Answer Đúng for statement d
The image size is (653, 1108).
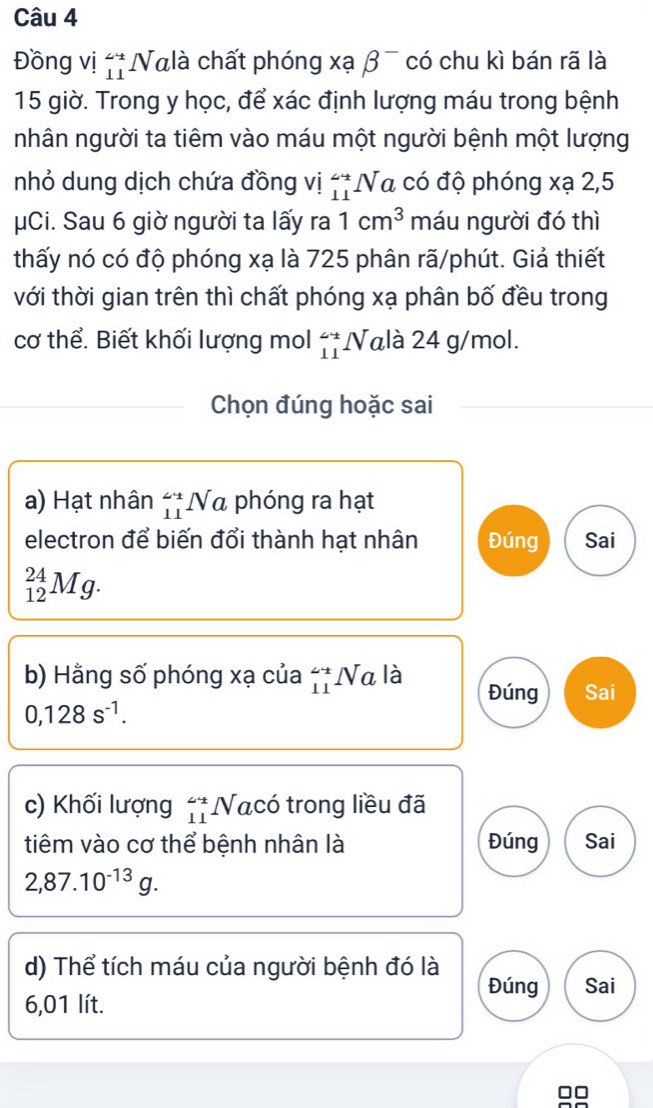coord(513,986)
